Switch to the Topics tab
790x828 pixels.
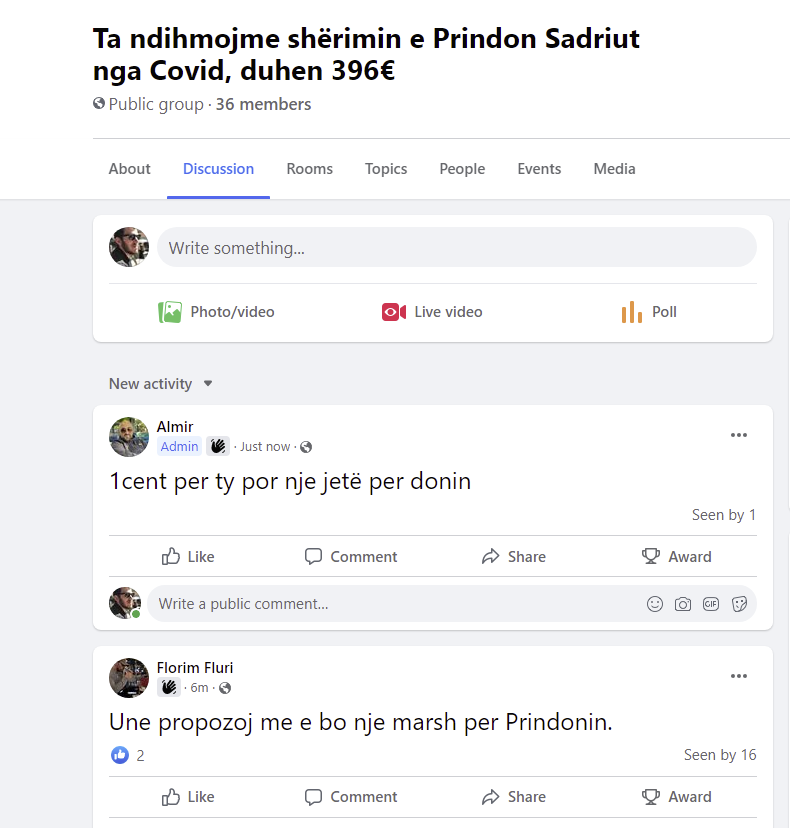pos(385,169)
